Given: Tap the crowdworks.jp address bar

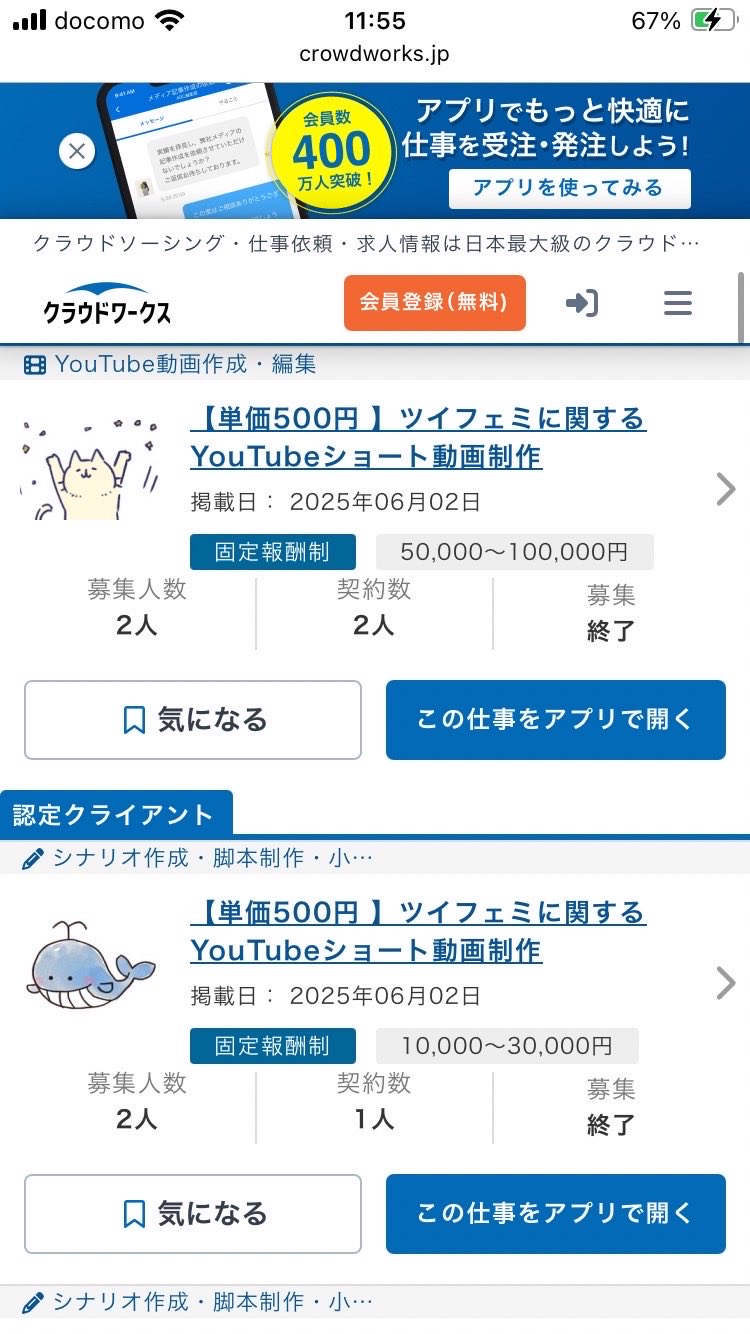Looking at the screenshot, I should point(374,54).
